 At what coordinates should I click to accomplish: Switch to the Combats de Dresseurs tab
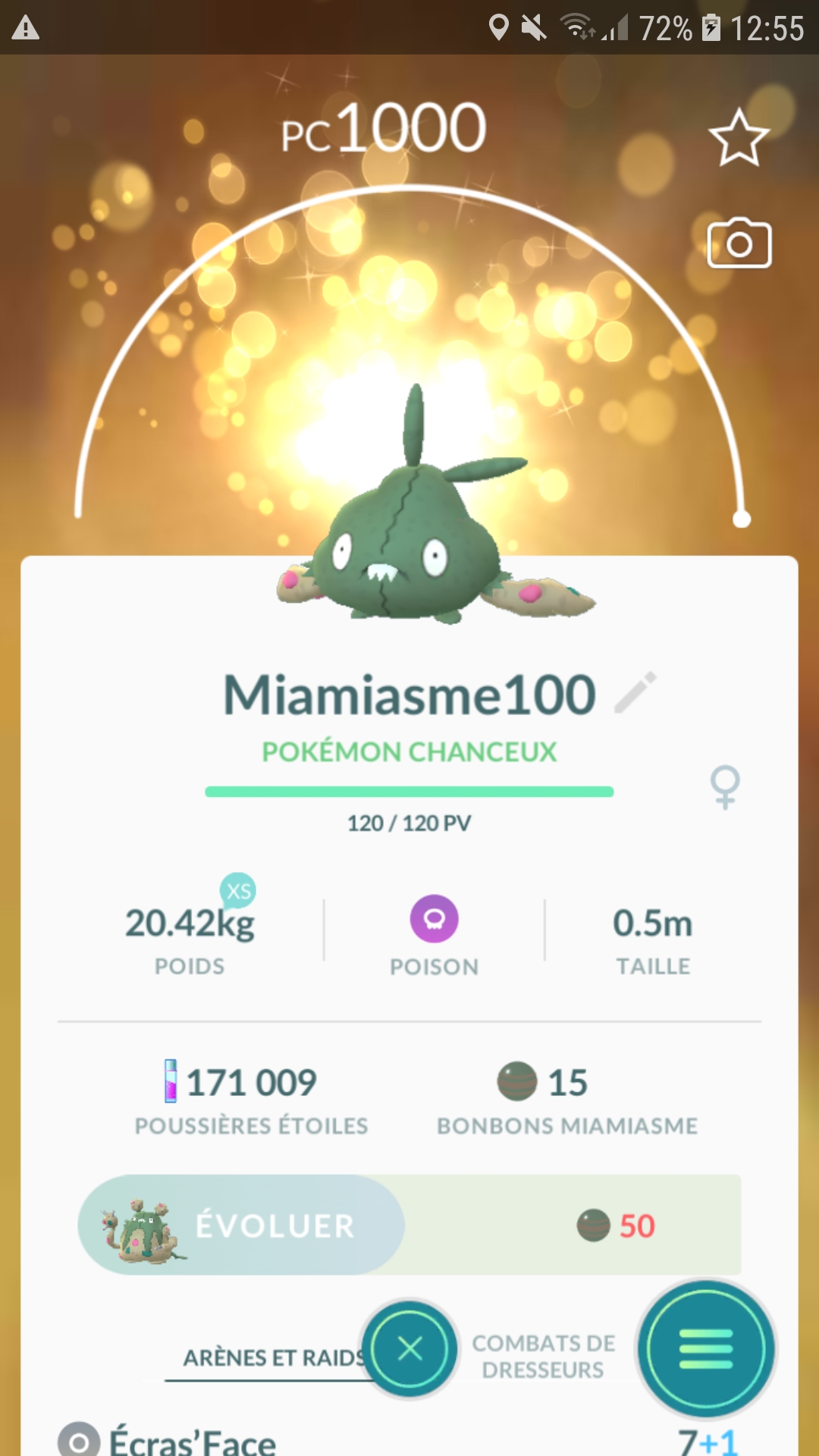[543, 1356]
